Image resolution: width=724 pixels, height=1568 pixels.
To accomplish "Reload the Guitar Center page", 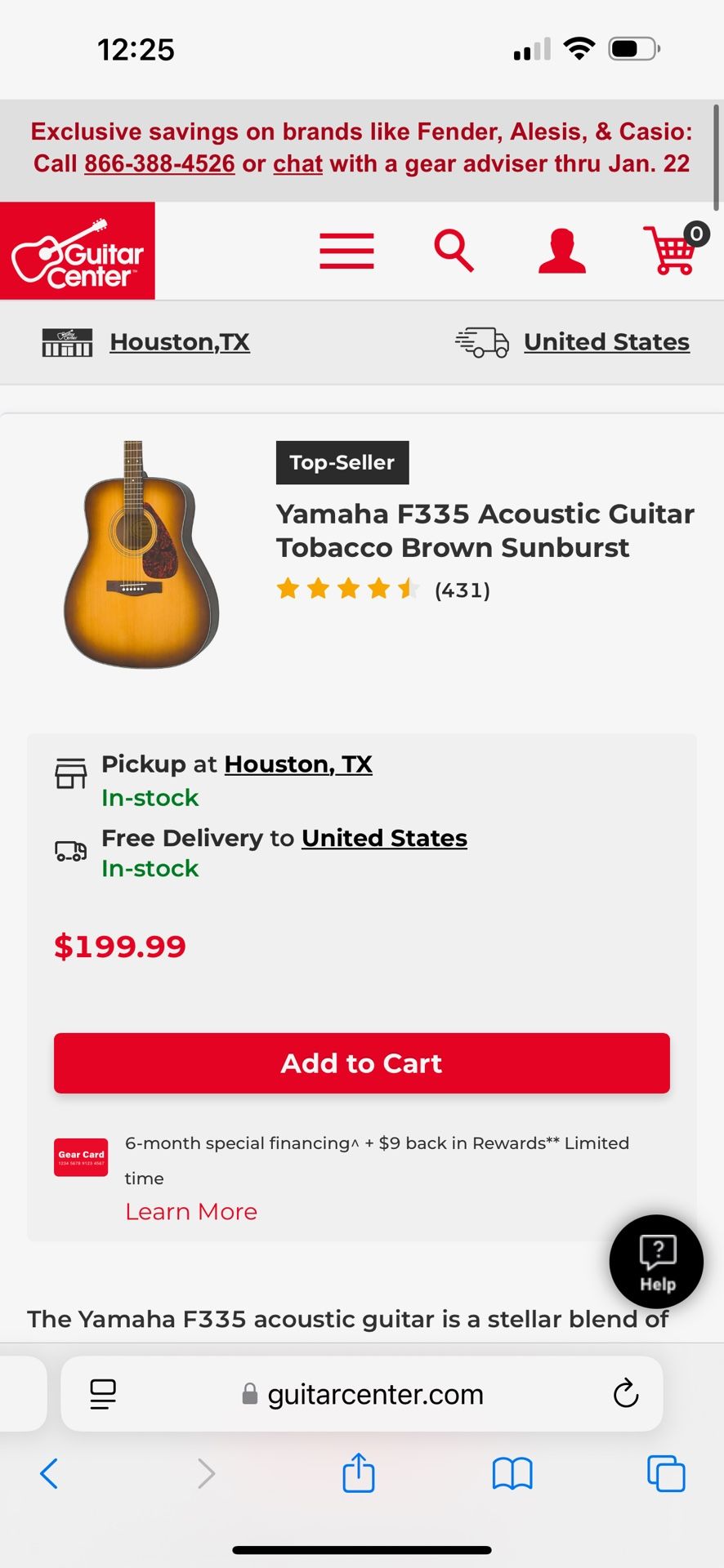I will pos(625,1394).
